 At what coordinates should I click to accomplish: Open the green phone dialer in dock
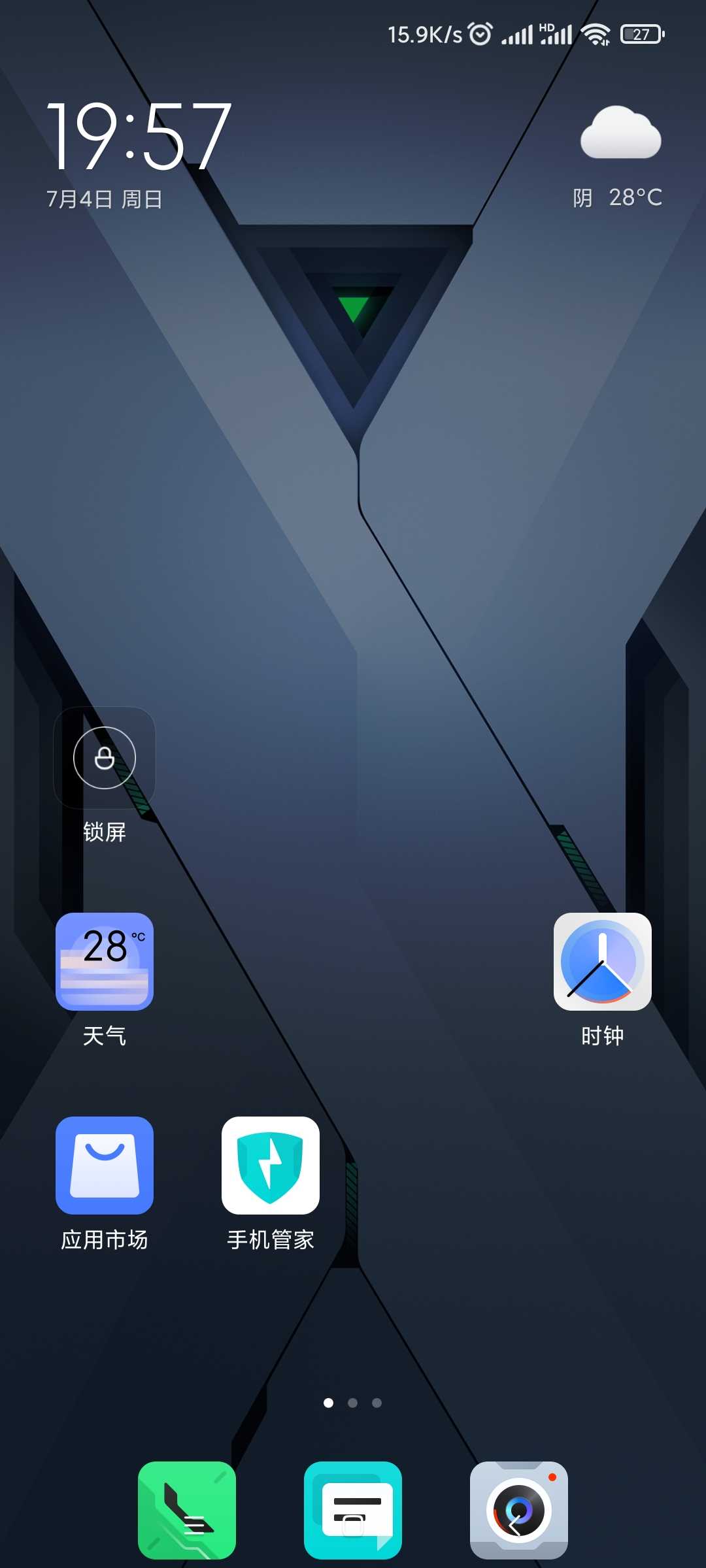coord(187,1510)
